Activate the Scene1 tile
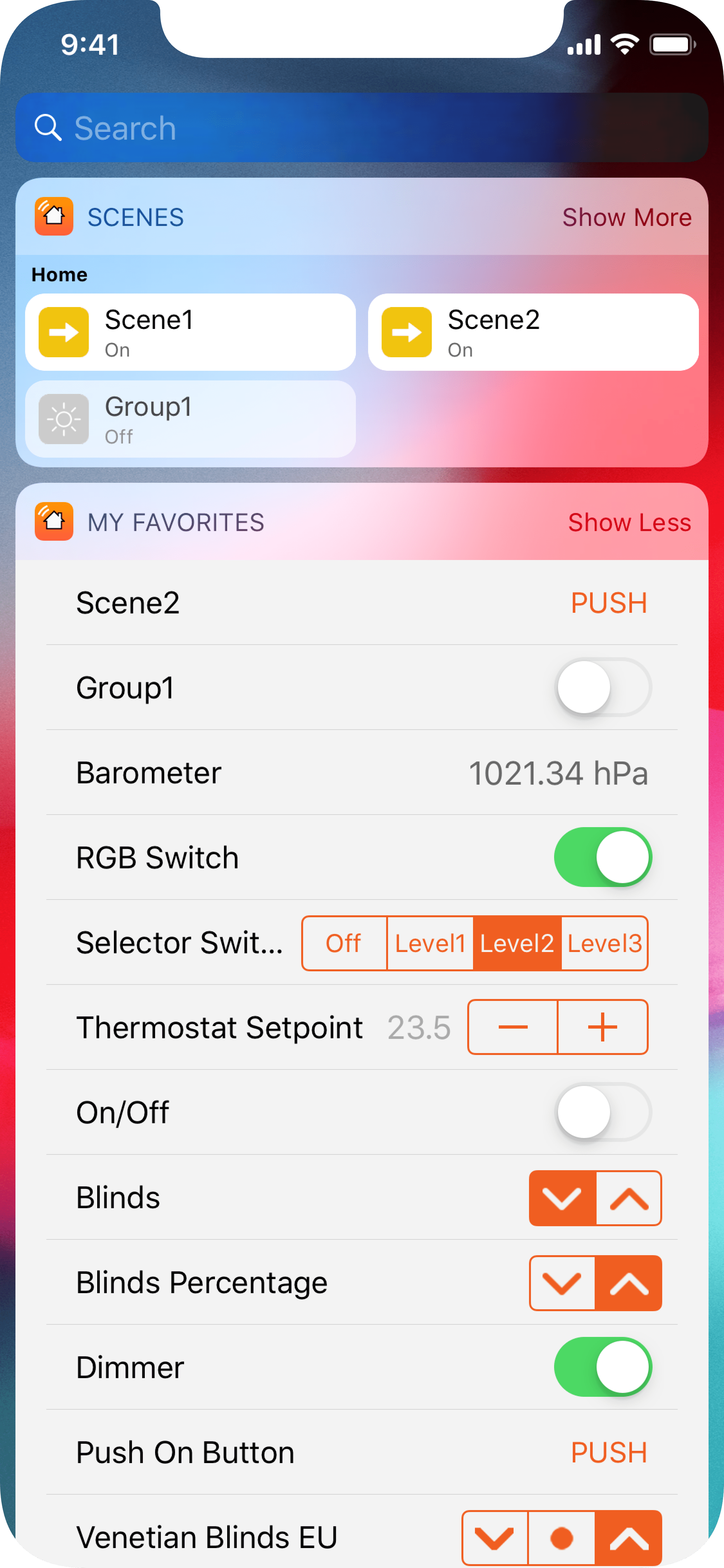This screenshot has height=1568, width=724. click(x=190, y=332)
